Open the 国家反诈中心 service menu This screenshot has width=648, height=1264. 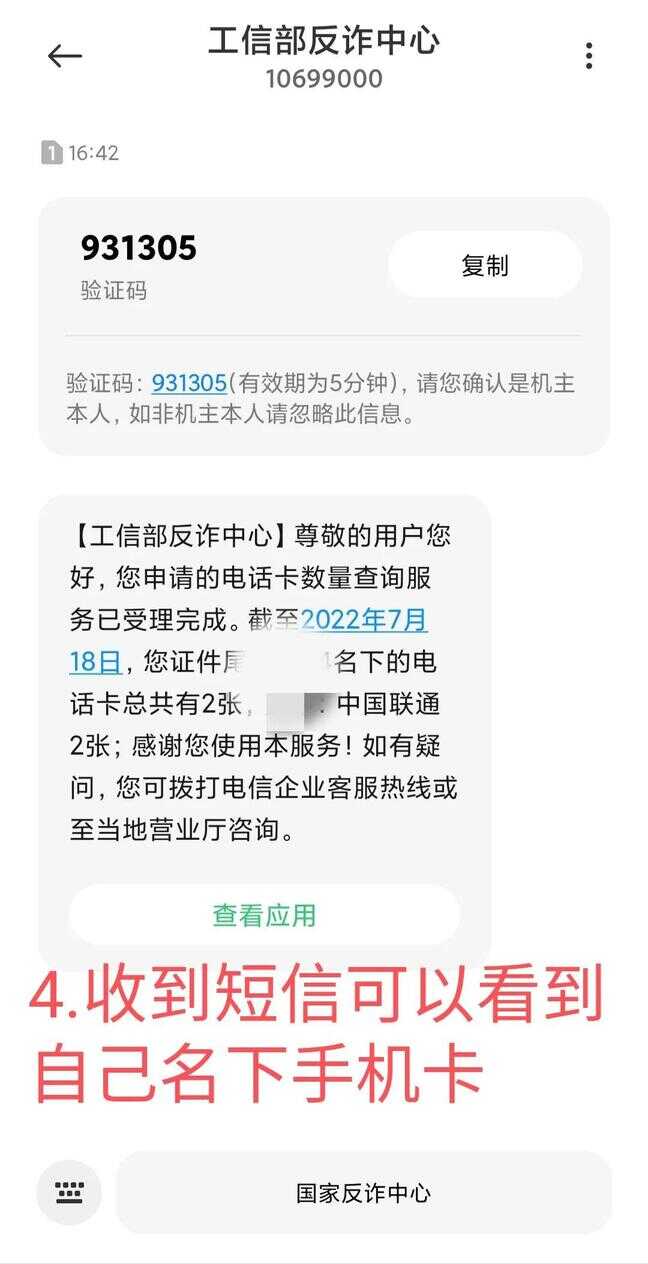363,1192
